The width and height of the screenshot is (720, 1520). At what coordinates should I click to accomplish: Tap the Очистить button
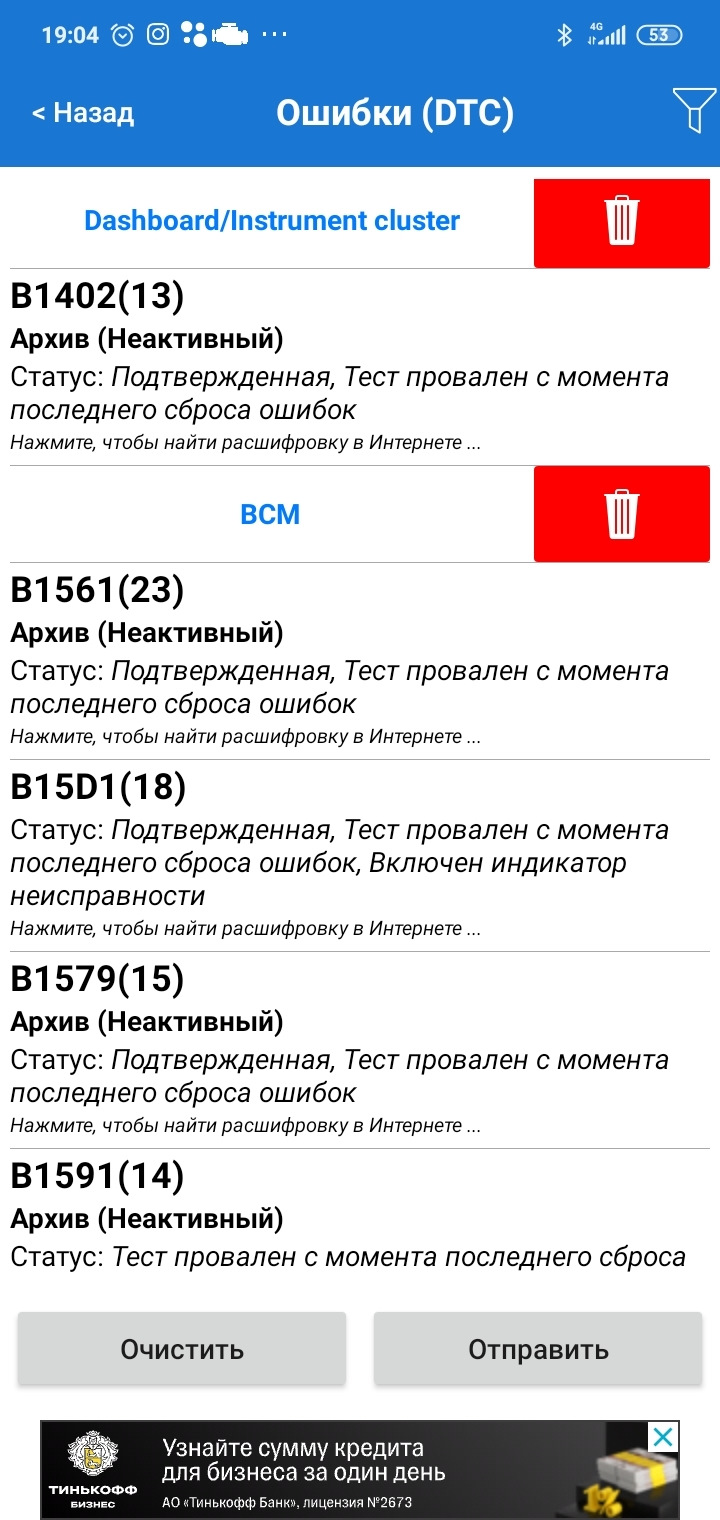pyautogui.click(x=182, y=1349)
